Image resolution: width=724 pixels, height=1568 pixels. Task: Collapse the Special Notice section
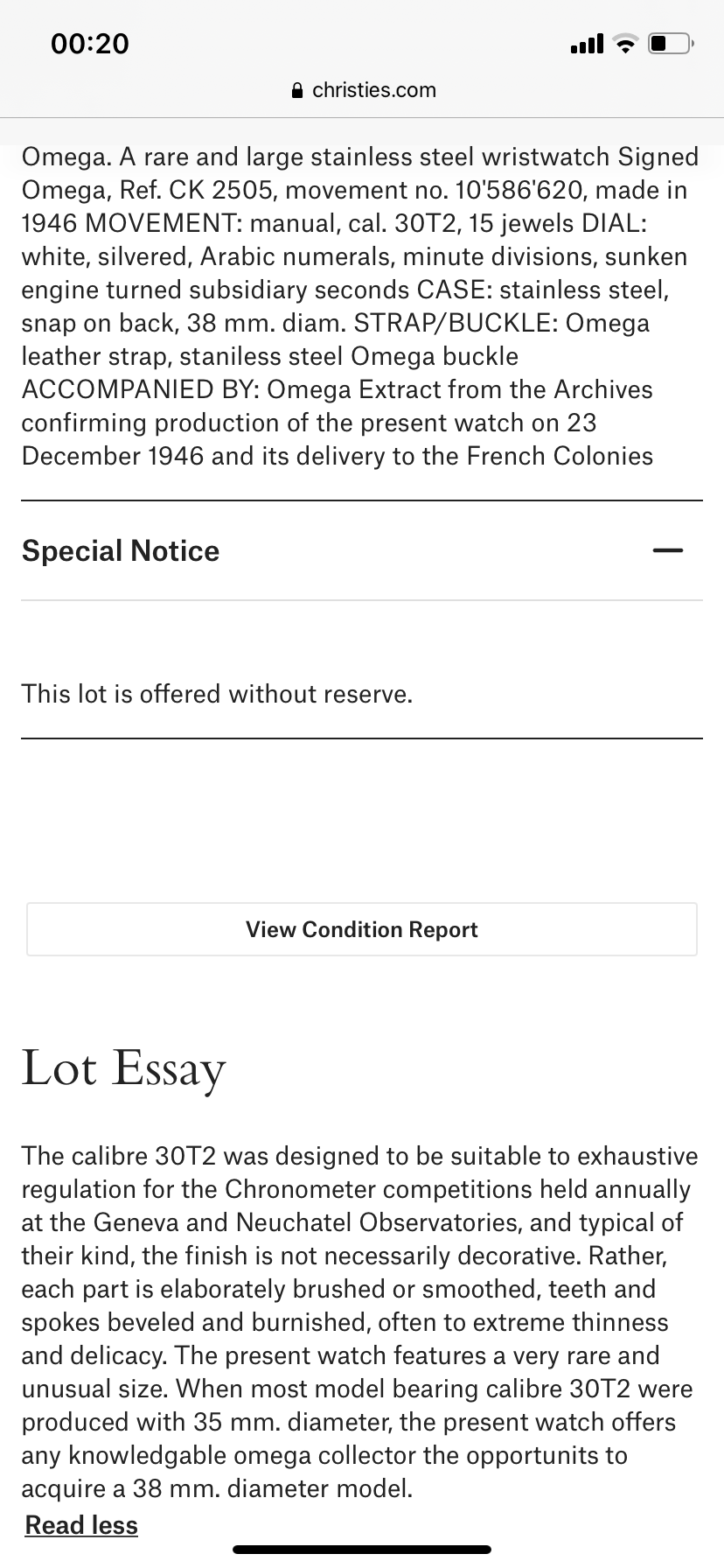pos(667,551)
